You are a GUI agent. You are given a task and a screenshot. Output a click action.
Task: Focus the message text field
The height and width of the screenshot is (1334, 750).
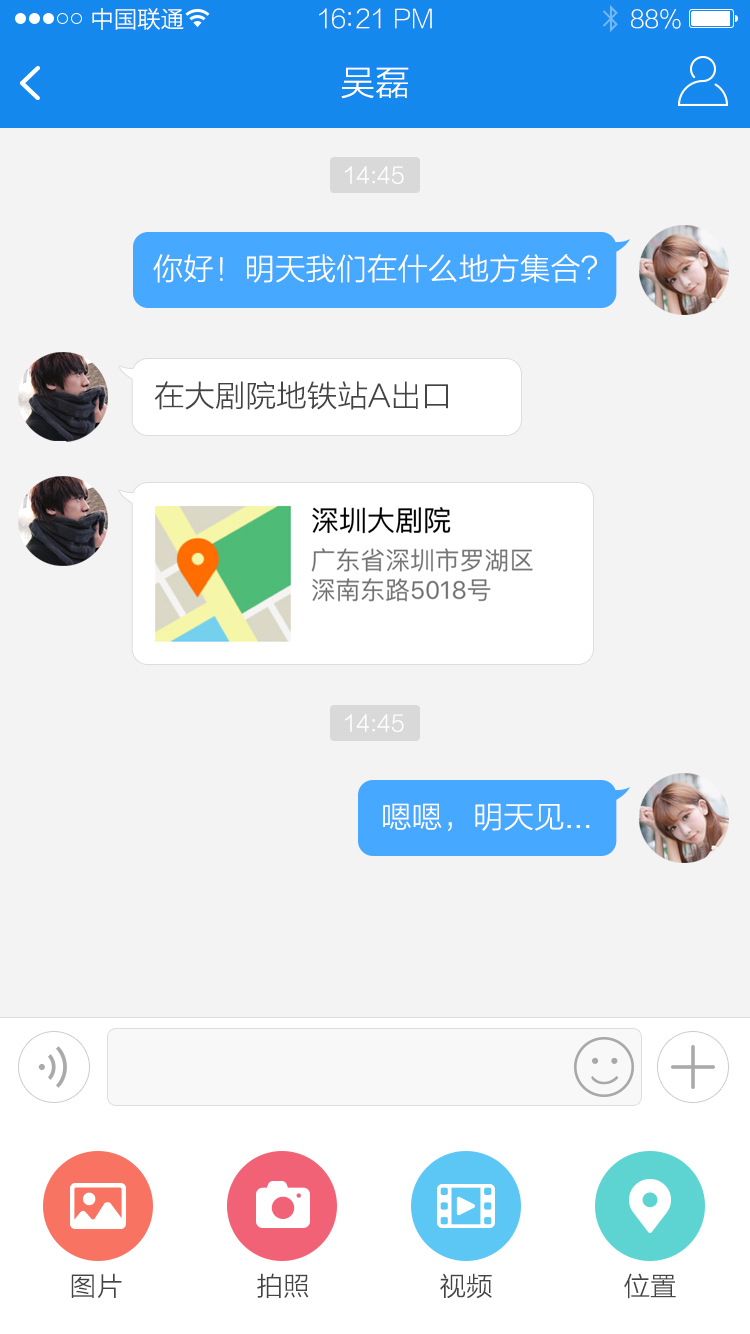(338, 1067)
